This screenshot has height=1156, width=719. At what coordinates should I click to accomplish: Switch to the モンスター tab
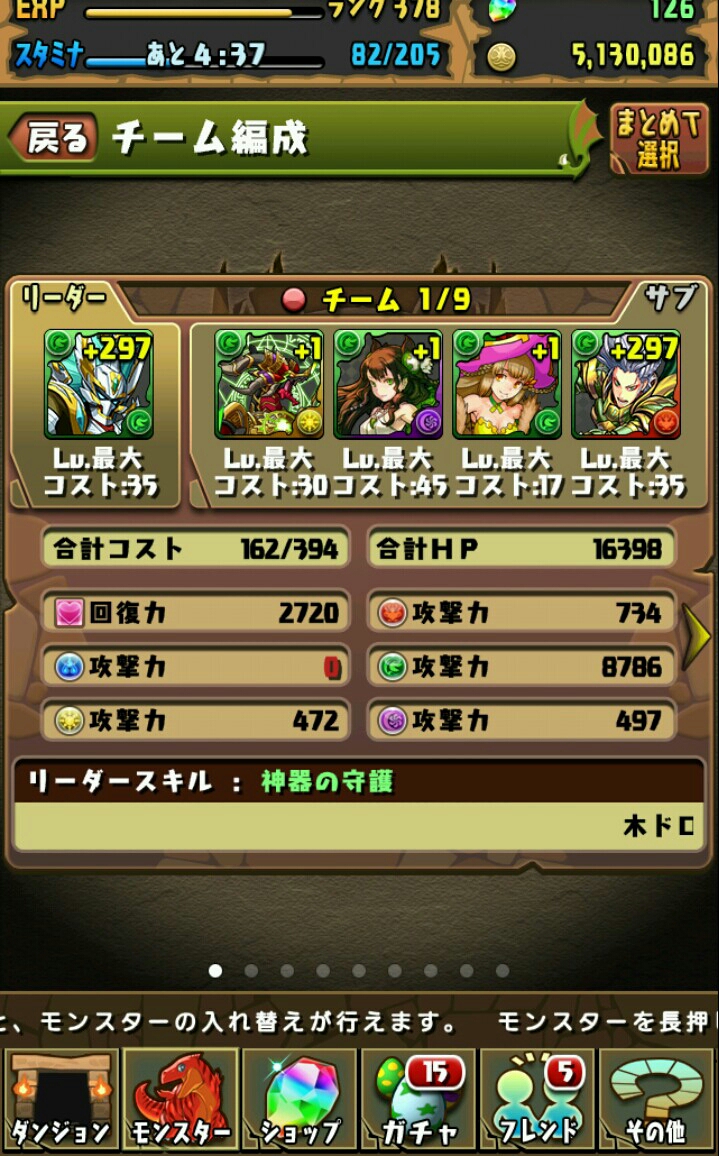coord(180,1100)
